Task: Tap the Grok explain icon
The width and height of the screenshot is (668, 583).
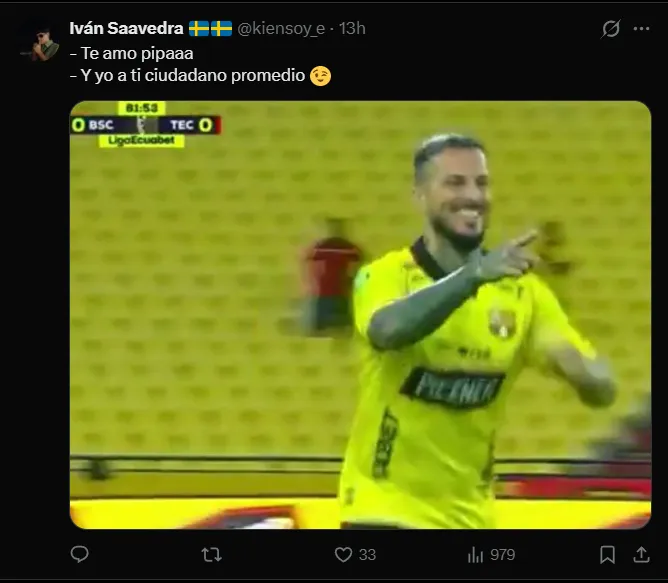Action: pyautogui.click(x=610, y=29)
